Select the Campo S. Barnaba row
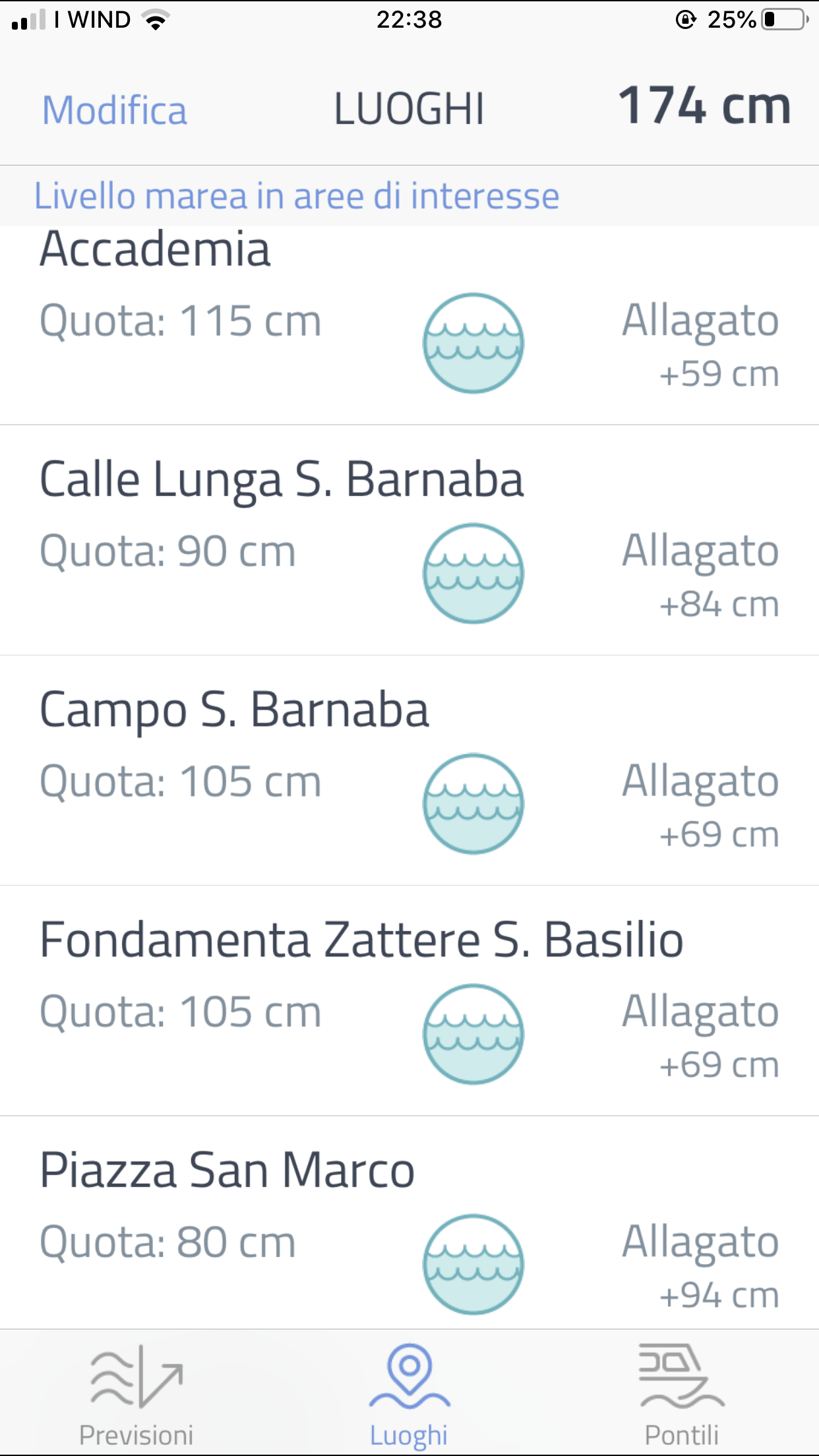The height and width of the screenshot is (1456, 819). click(x=409, y=770)
